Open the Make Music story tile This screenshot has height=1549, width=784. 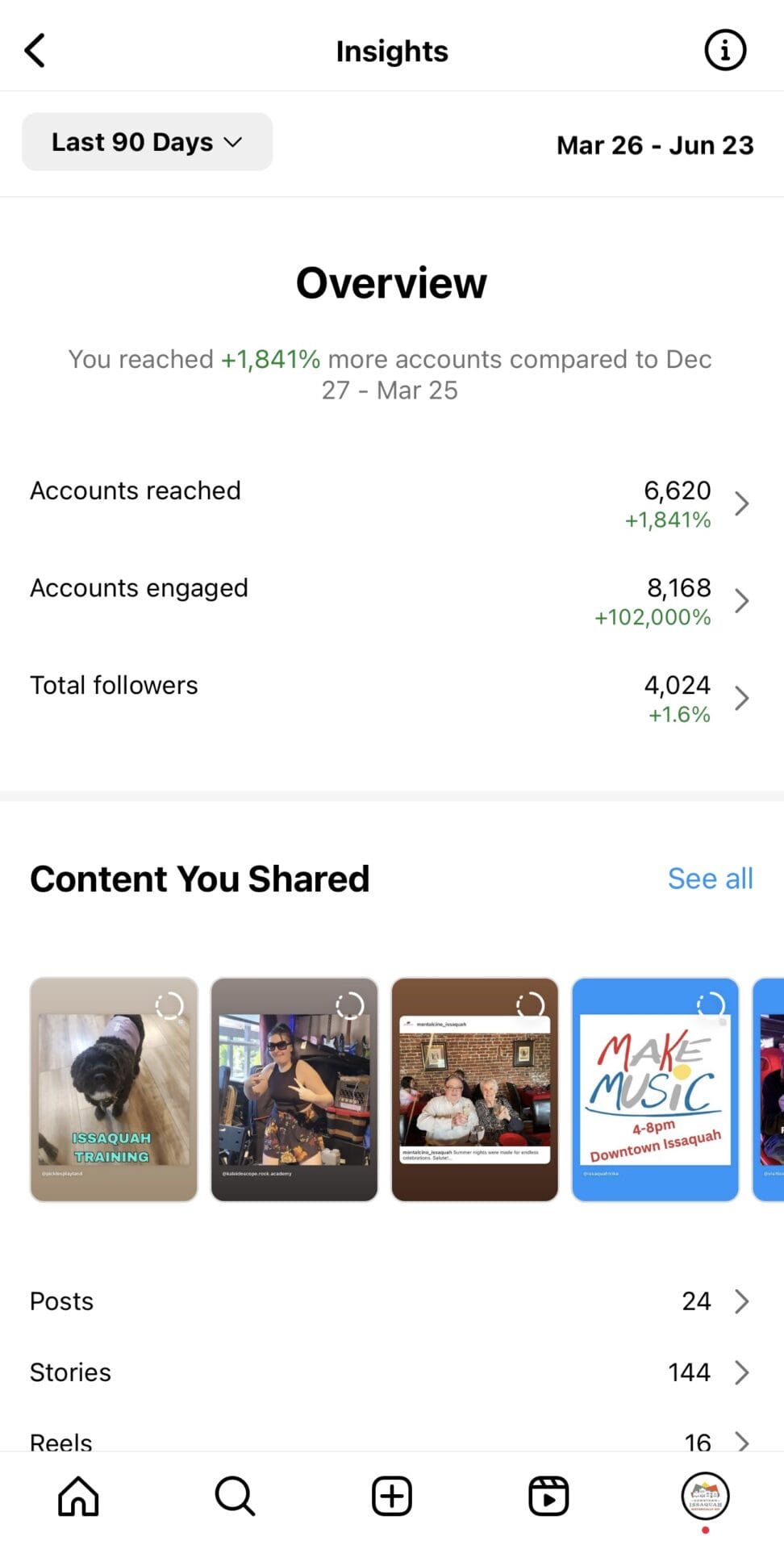point(655,1089)
